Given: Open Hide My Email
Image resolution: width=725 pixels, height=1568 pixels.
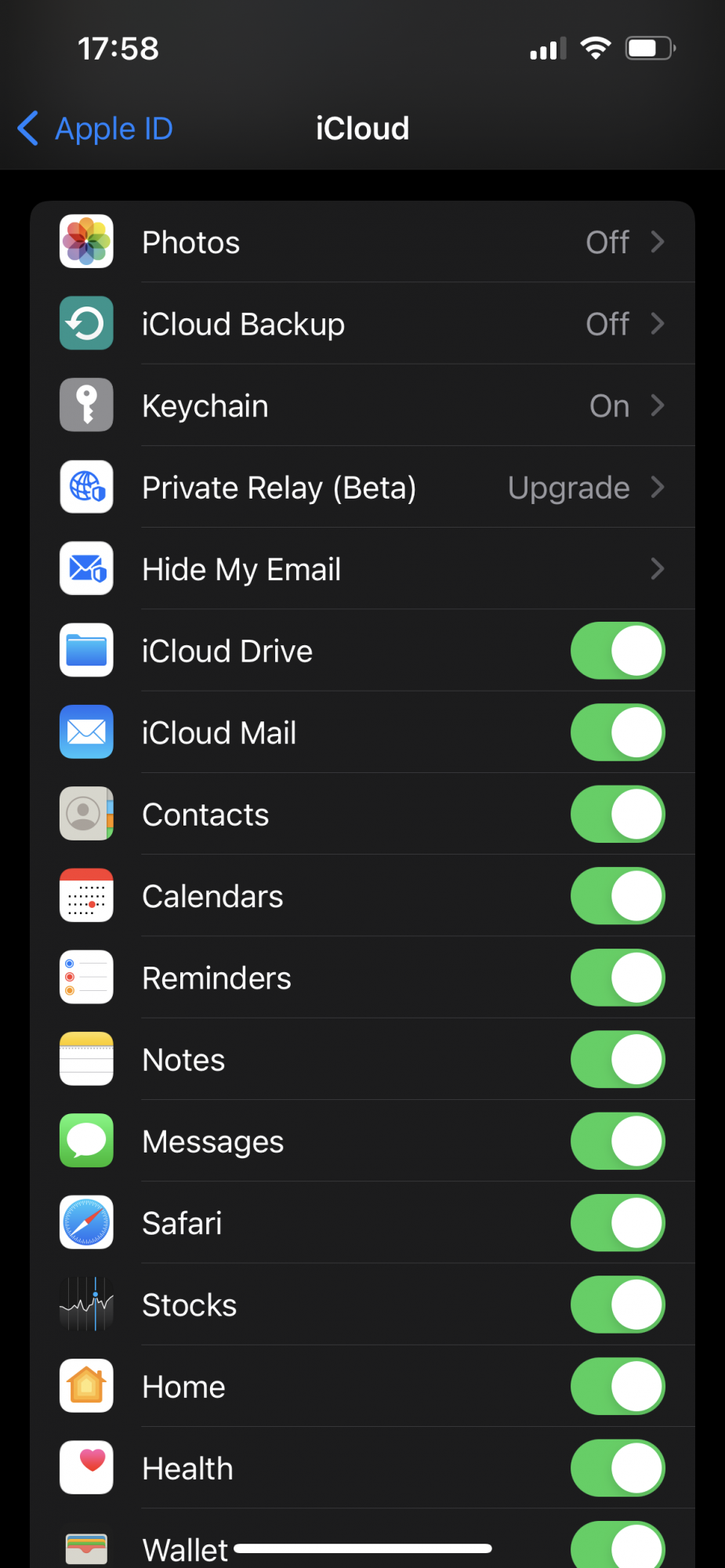Looking at the screenshot, I should [x=362, y=569].
